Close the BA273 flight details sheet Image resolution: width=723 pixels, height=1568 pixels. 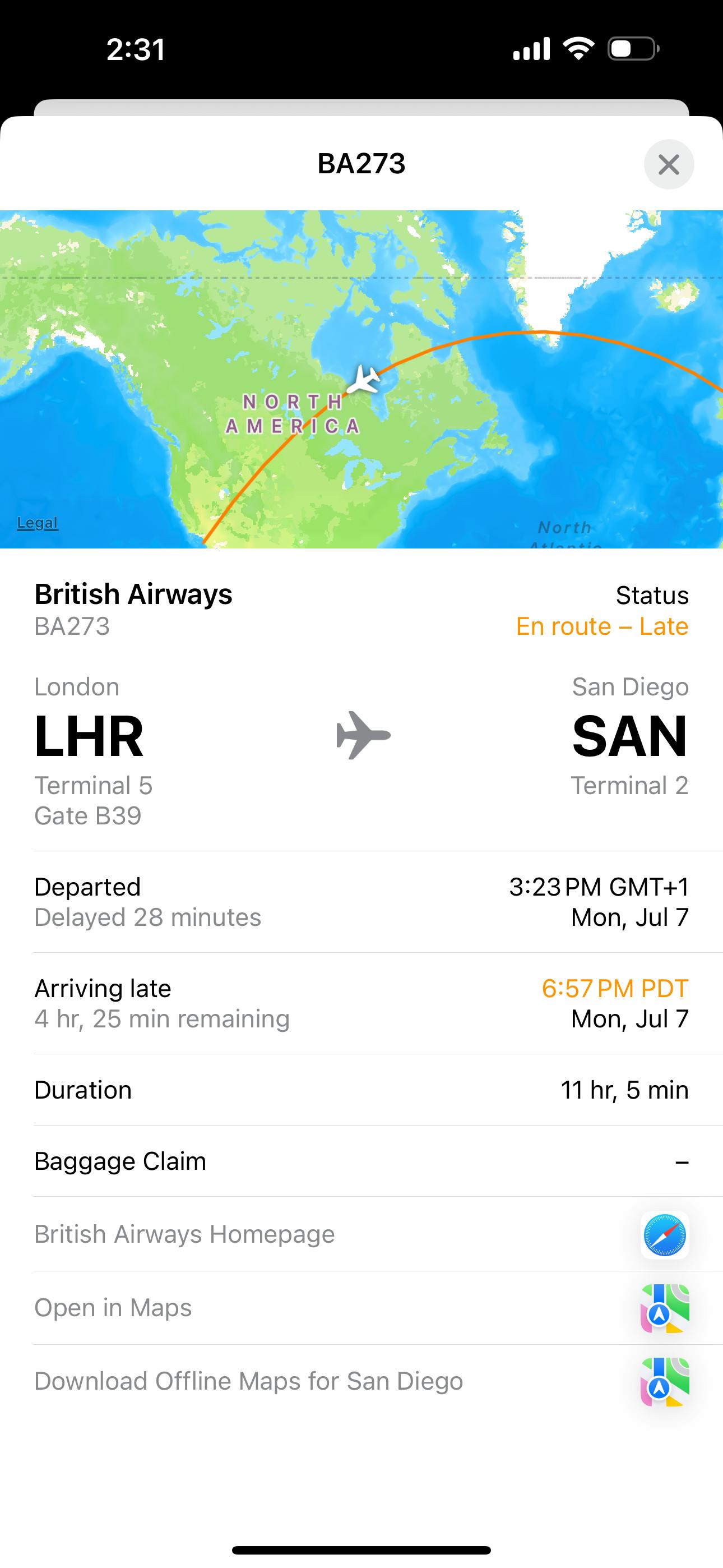point(668,164)
